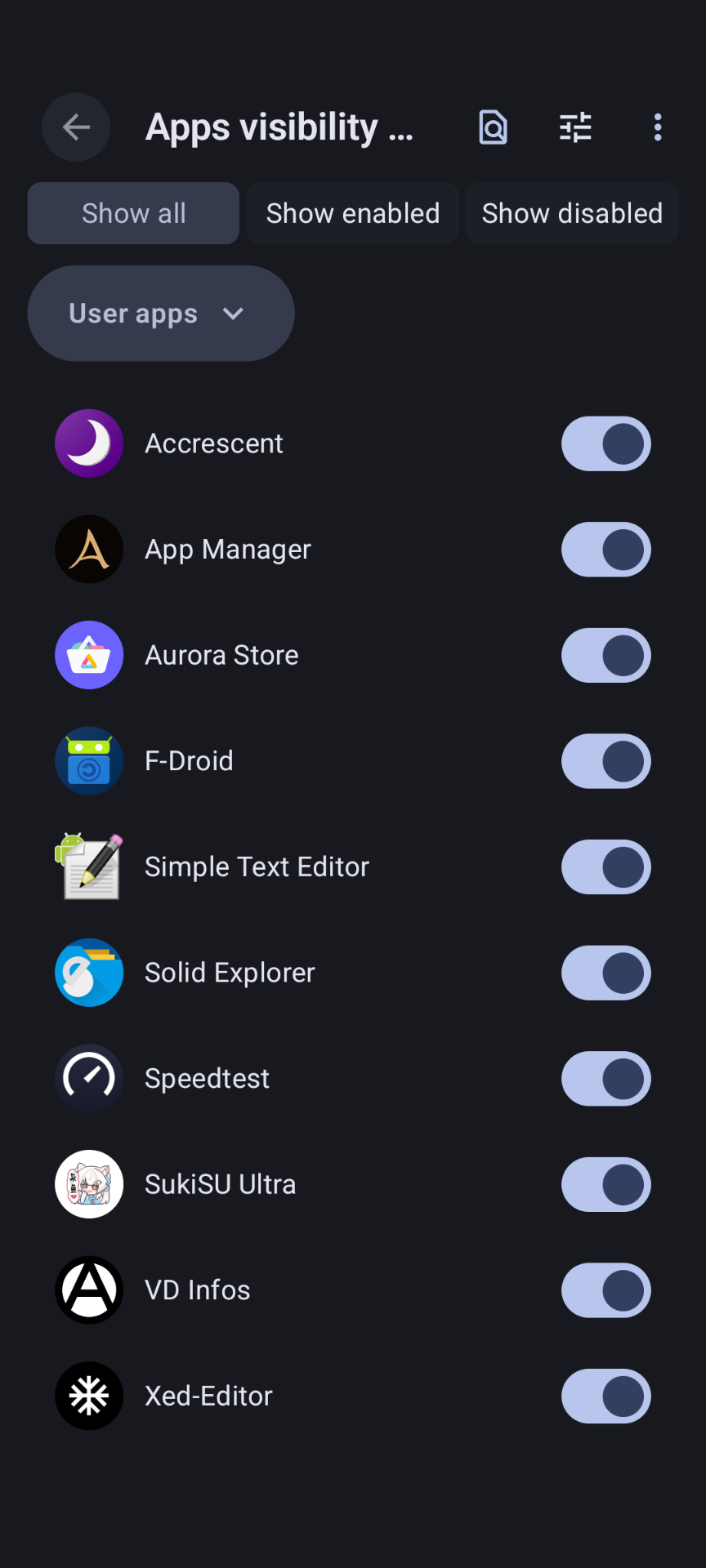Open the filter sliders icon
Image resolution: width=706 pixels, height=1568 pixels.
pos(575,127)
